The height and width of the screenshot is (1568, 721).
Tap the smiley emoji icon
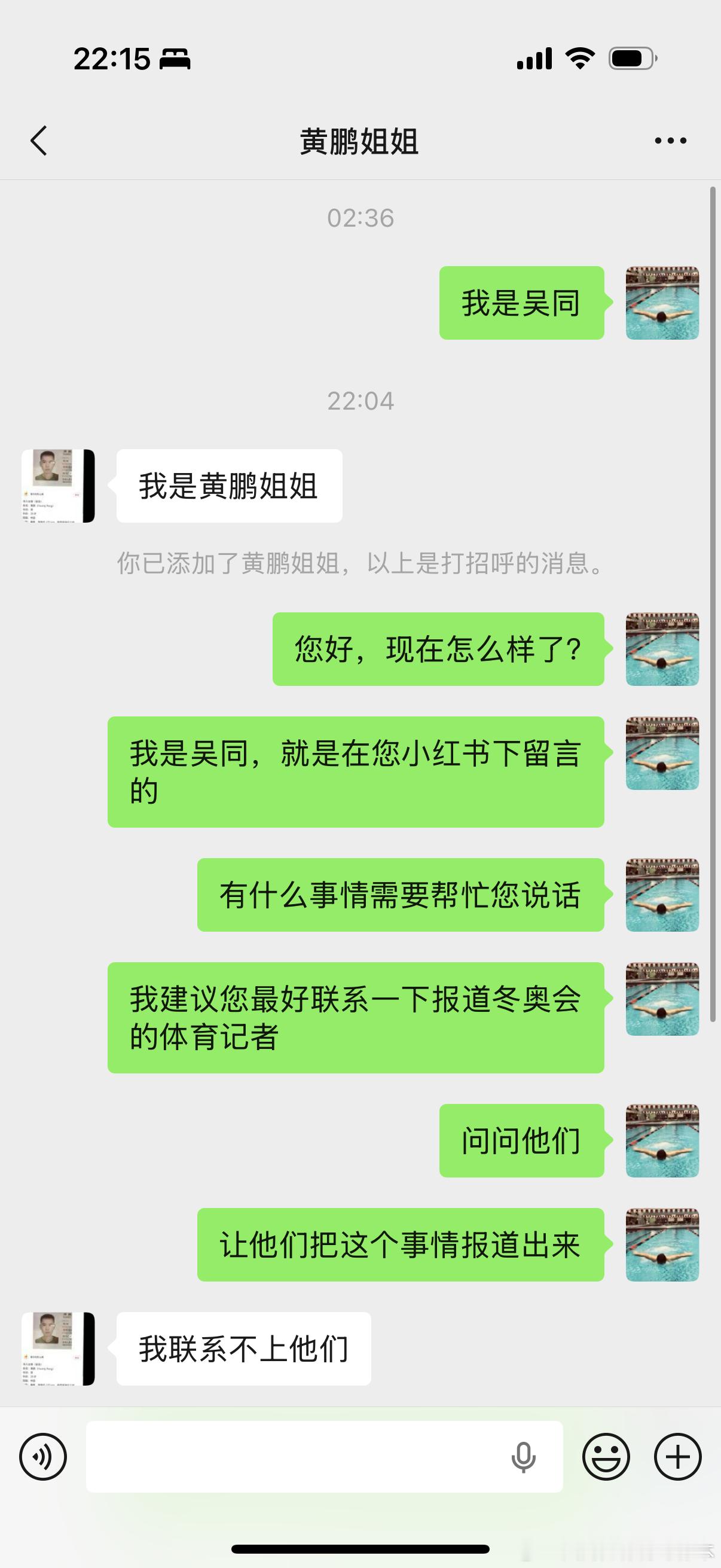point(606,1457)
